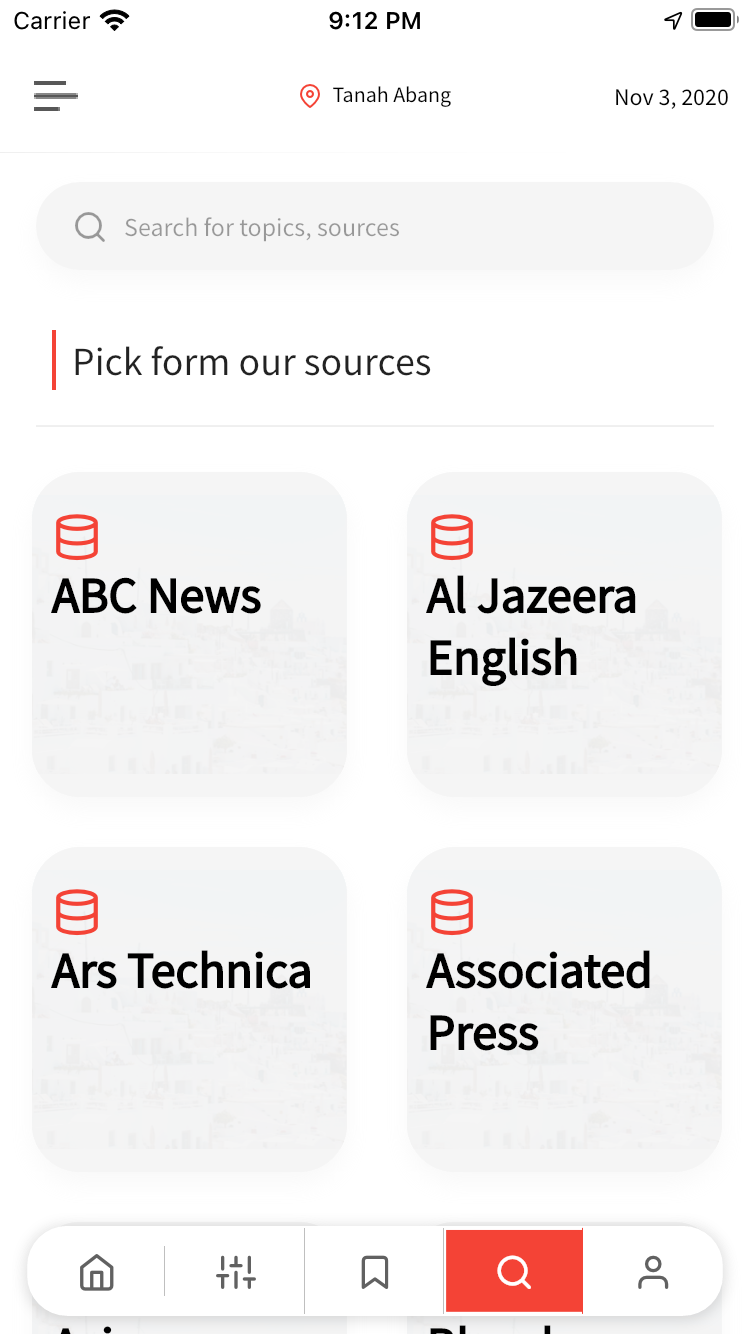Tap the highlighted search tab
Screen dimensions: 750x1334
pyautogui.click(x=514, y=1272)
